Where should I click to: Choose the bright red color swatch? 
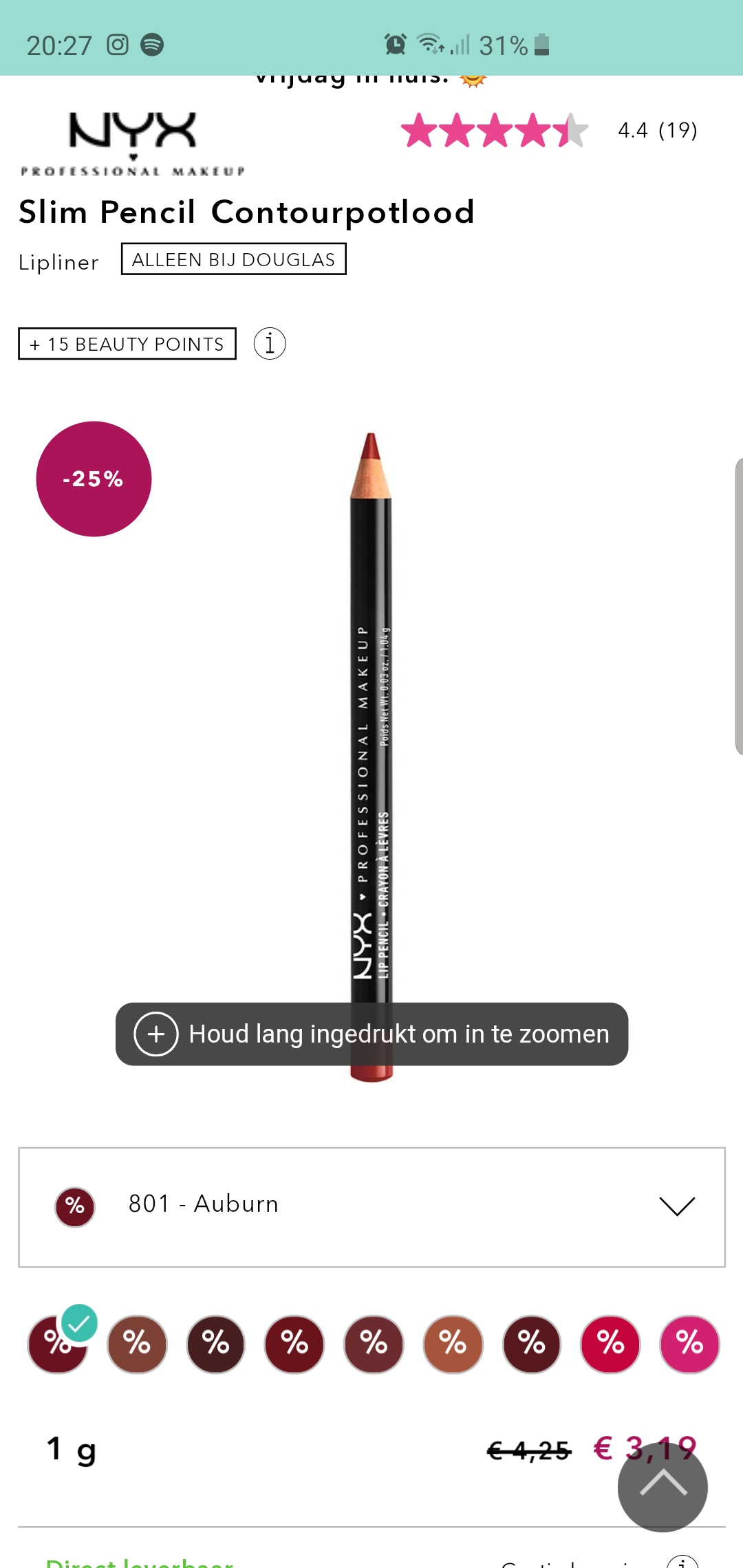coord(610,1344)
